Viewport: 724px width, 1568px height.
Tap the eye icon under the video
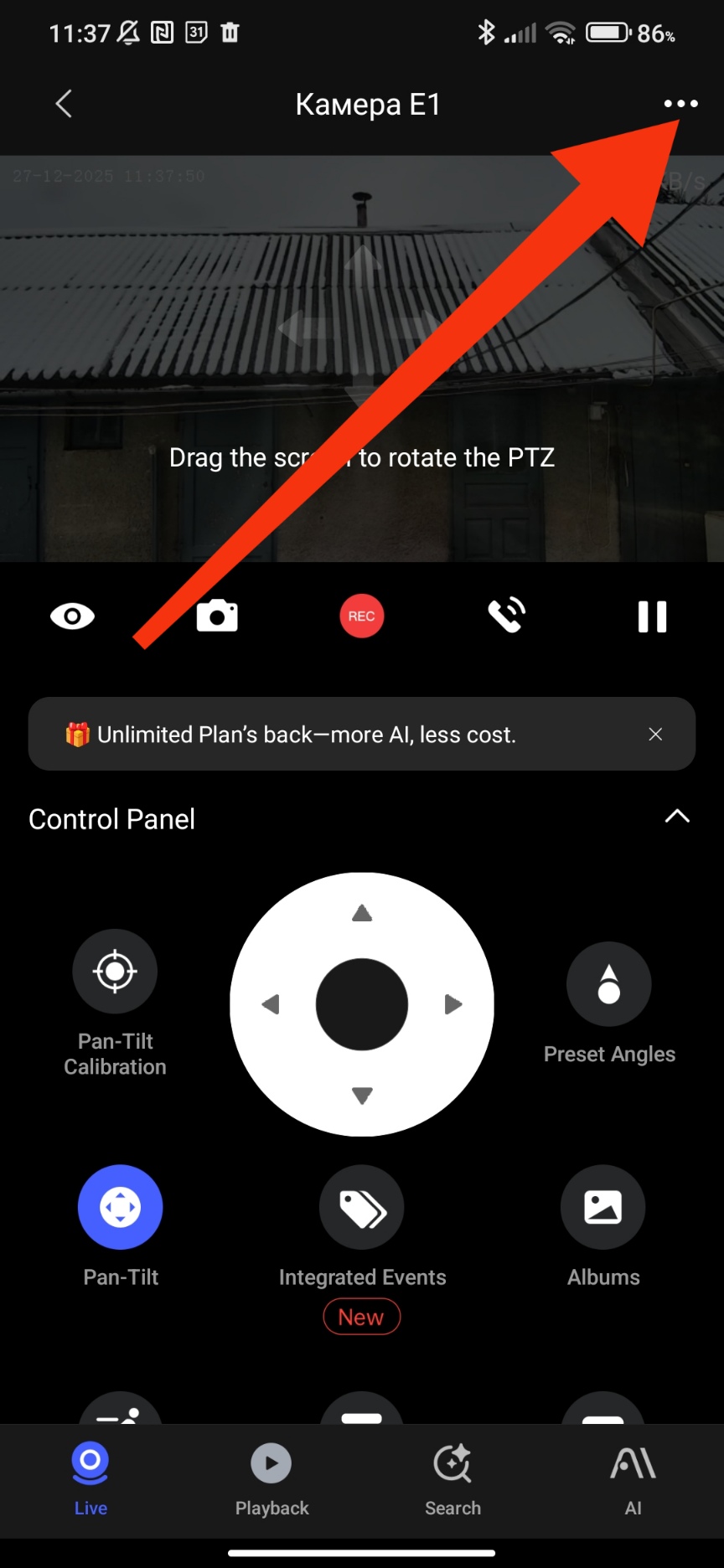(73, 616)
